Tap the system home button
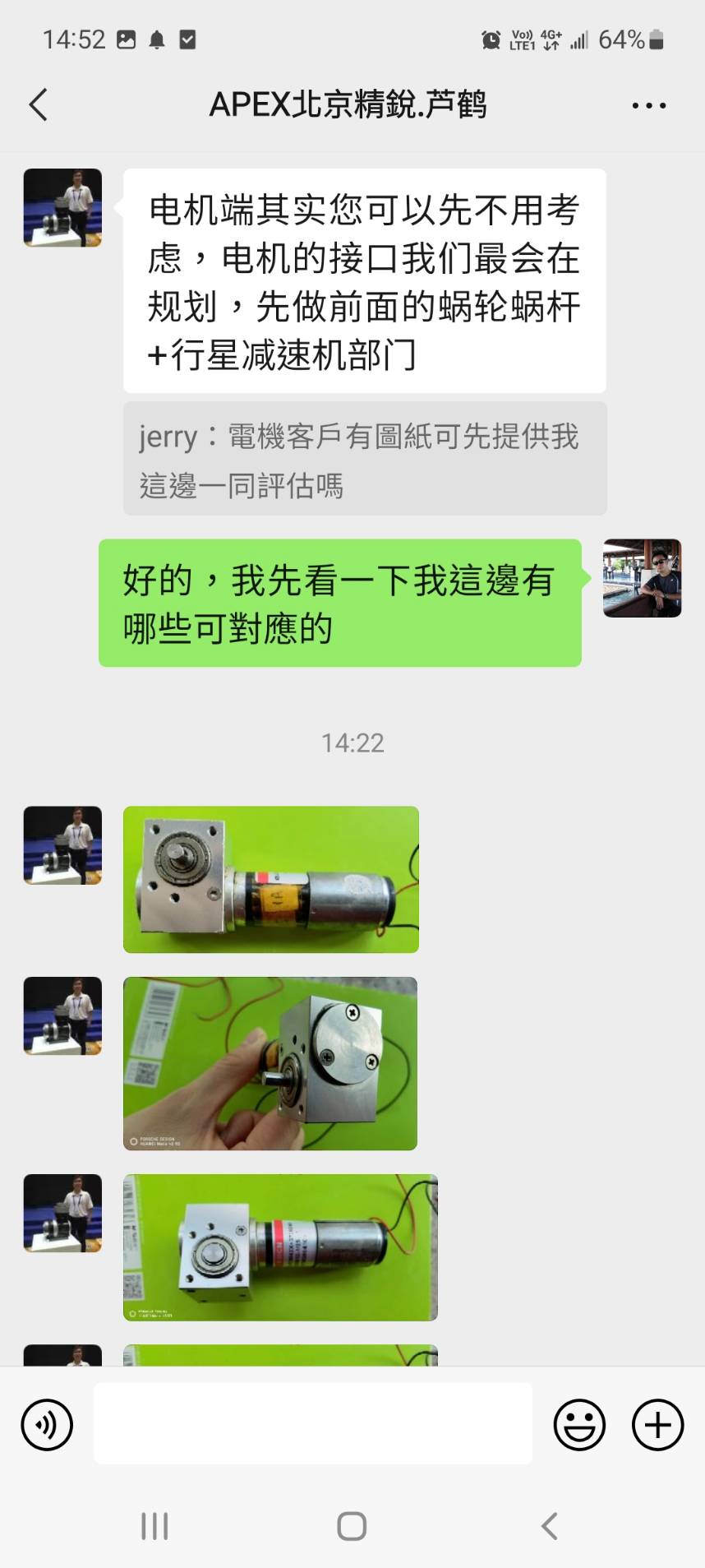Viewport: 705px width, 1568px height. tap(352, 1527)
